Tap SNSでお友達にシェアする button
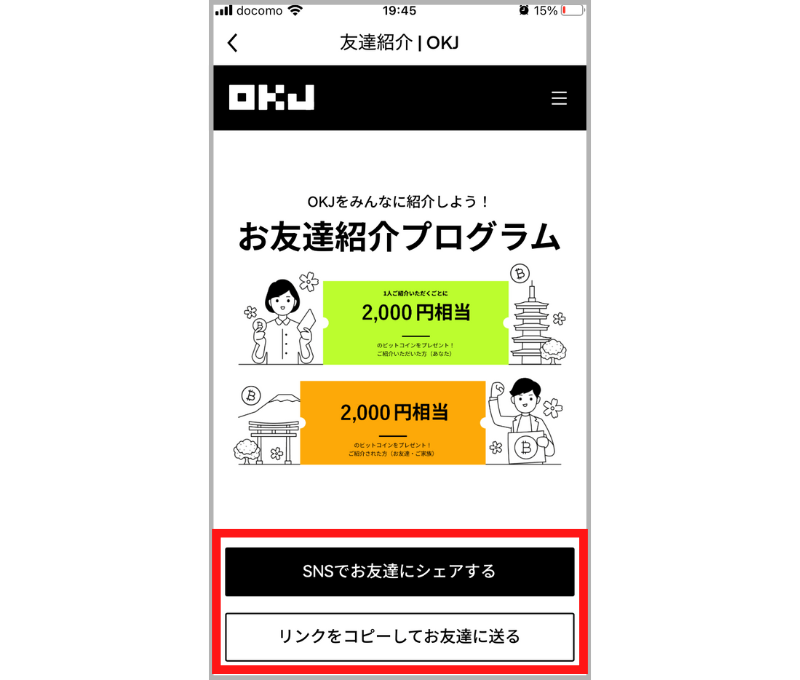 399,572
